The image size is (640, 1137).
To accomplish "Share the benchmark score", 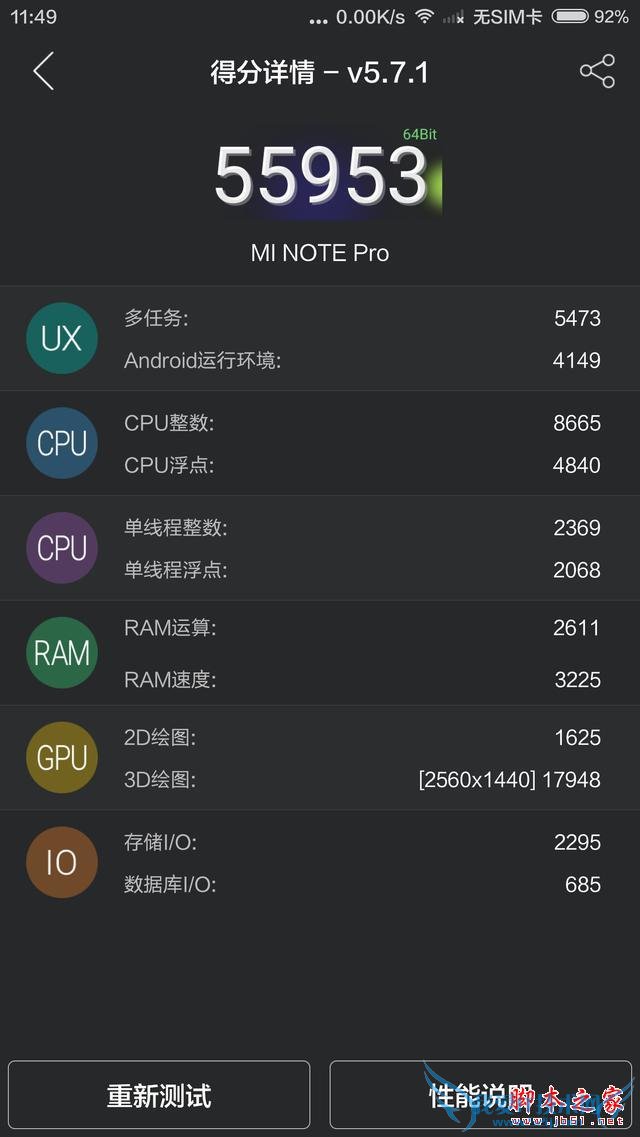I will pos(597,72).
